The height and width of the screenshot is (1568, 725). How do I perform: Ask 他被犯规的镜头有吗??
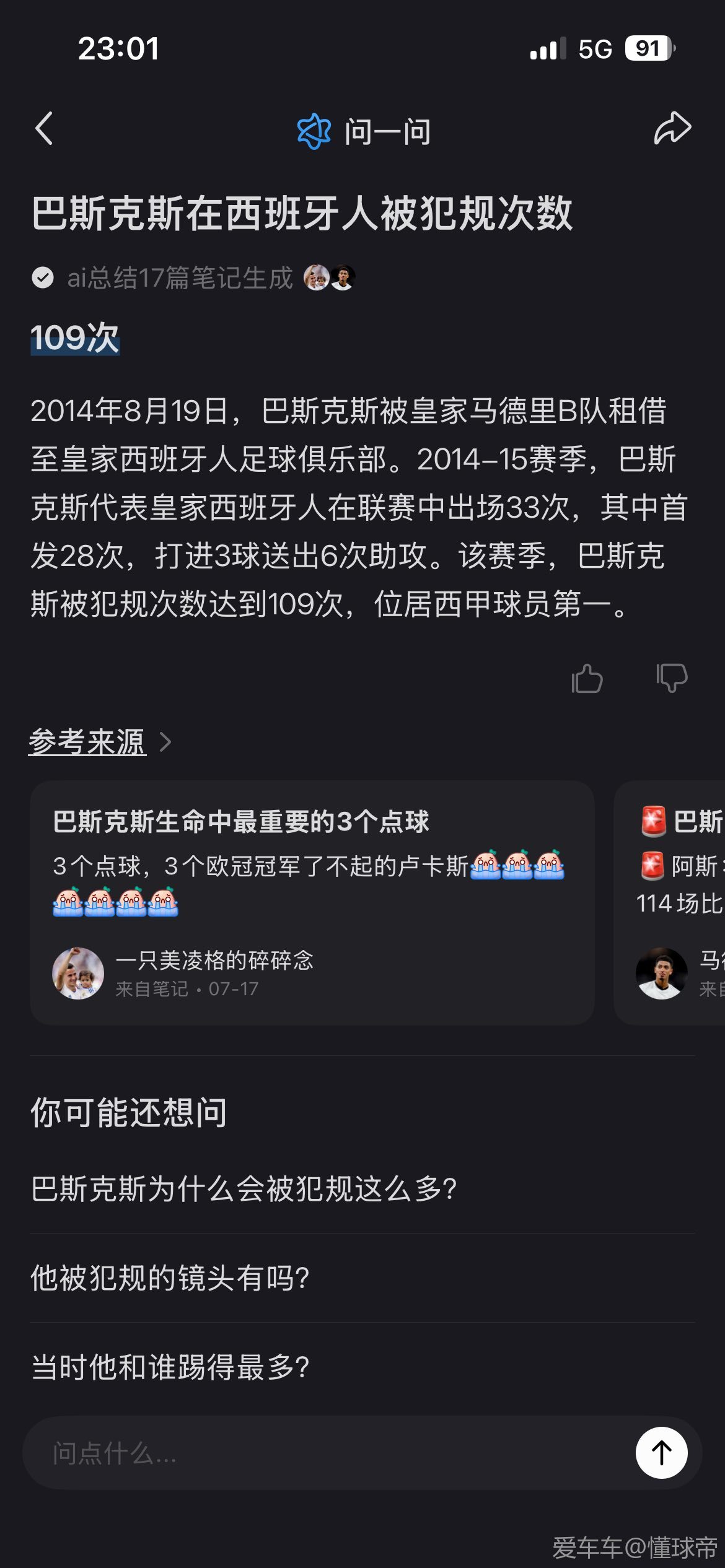(170, 1278)
